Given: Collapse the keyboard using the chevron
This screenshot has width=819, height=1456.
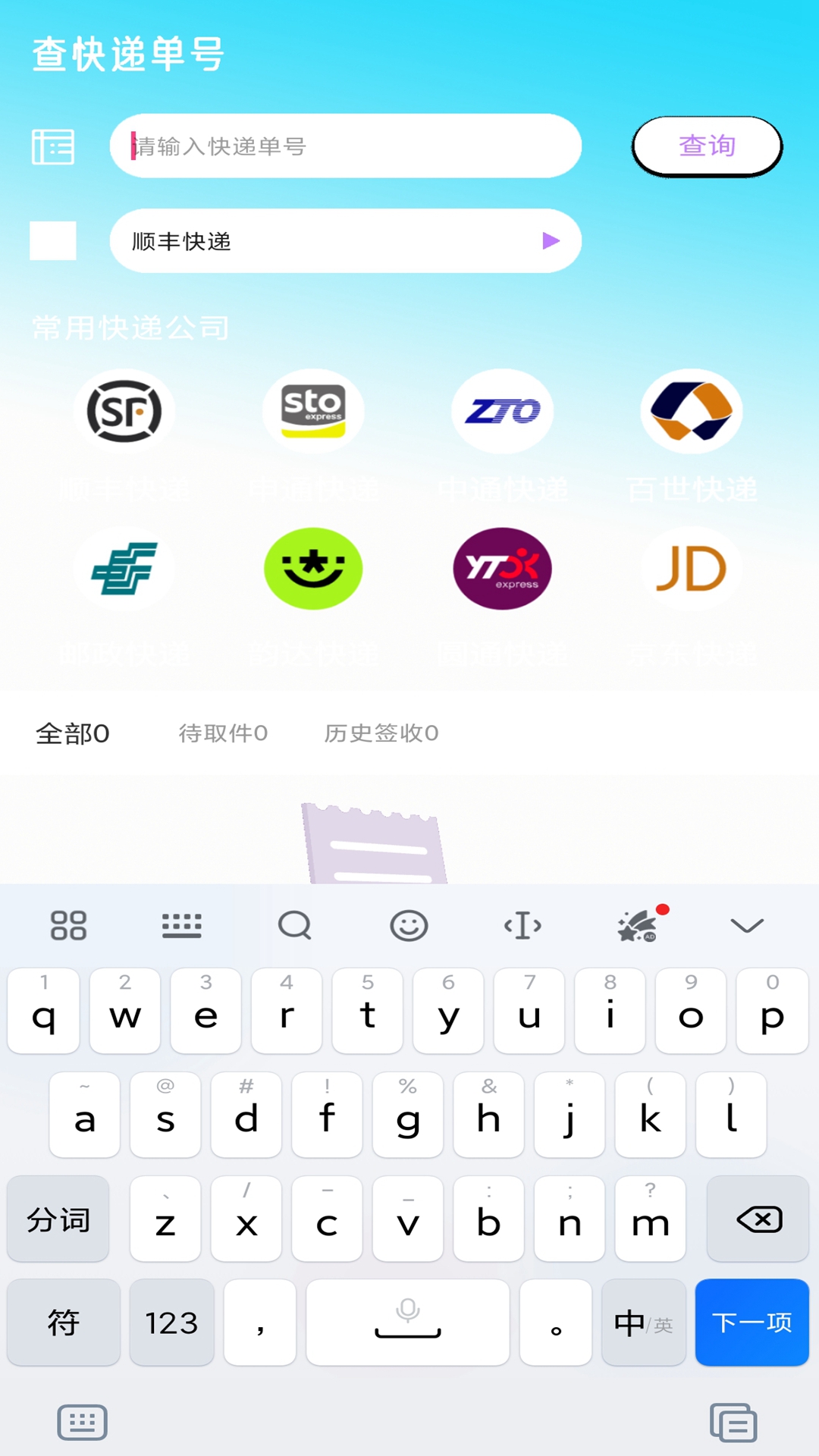Looking at the screenshot, I should 747,925.
